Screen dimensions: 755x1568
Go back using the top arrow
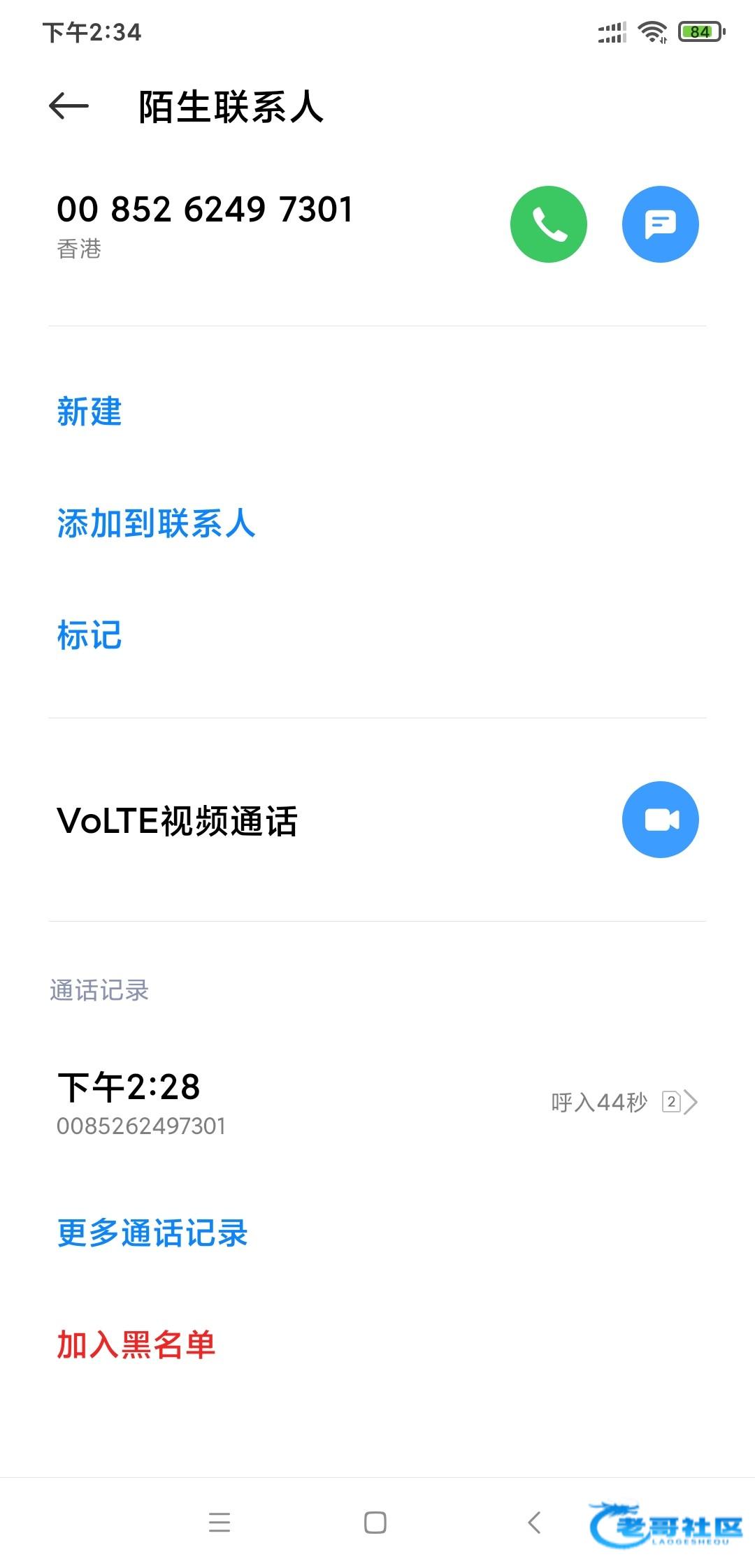(x=69, y=107)
